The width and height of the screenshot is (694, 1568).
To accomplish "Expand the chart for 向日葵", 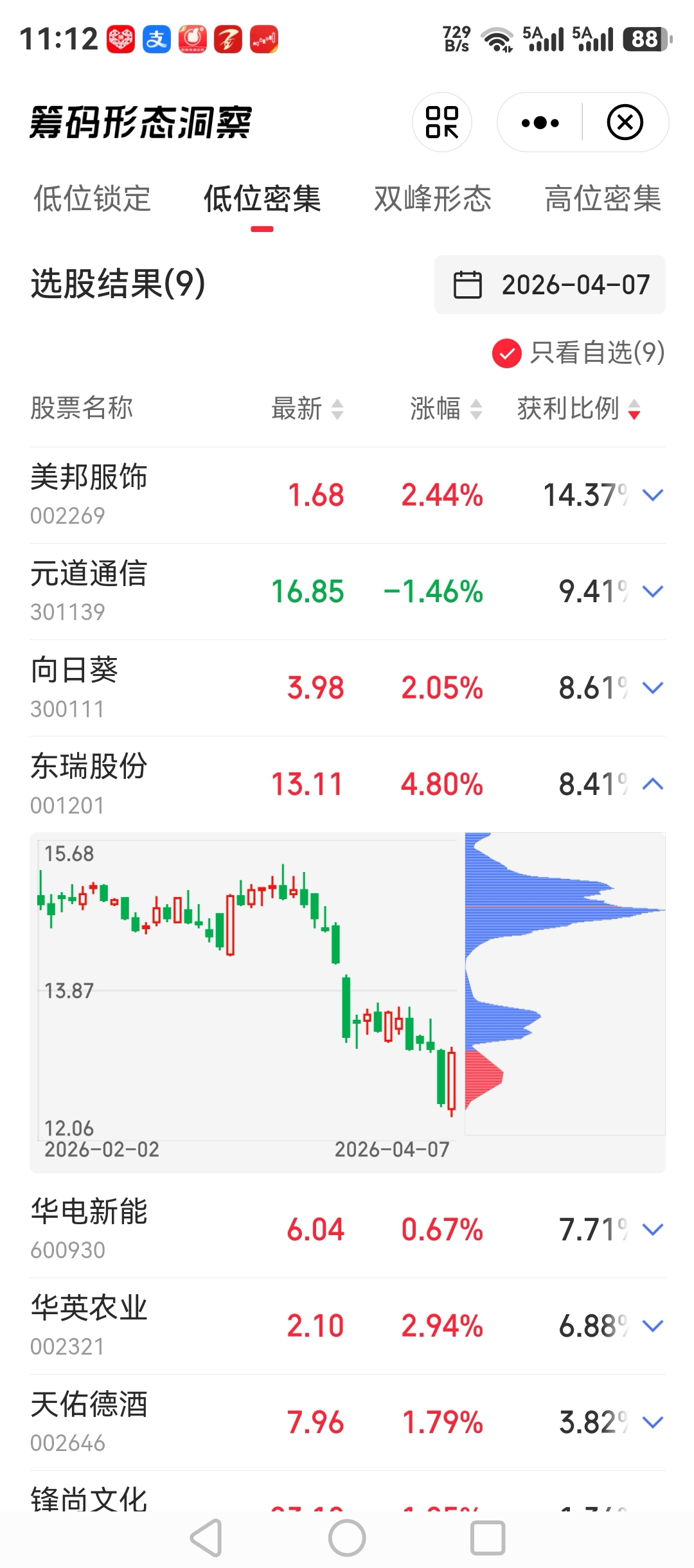I will (x=652, y=688).
